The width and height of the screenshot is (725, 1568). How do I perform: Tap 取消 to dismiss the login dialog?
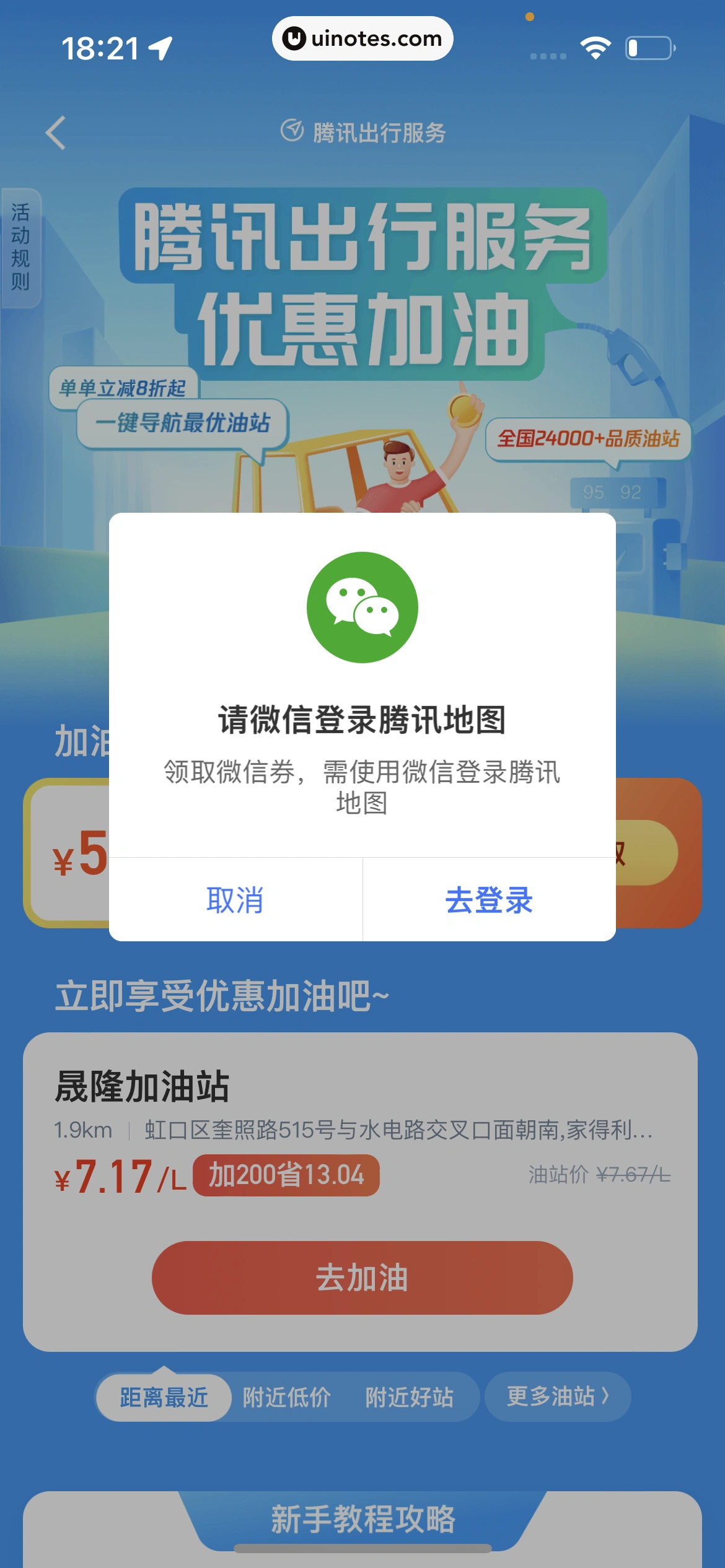pyautogui.click(x=235, y=900)
